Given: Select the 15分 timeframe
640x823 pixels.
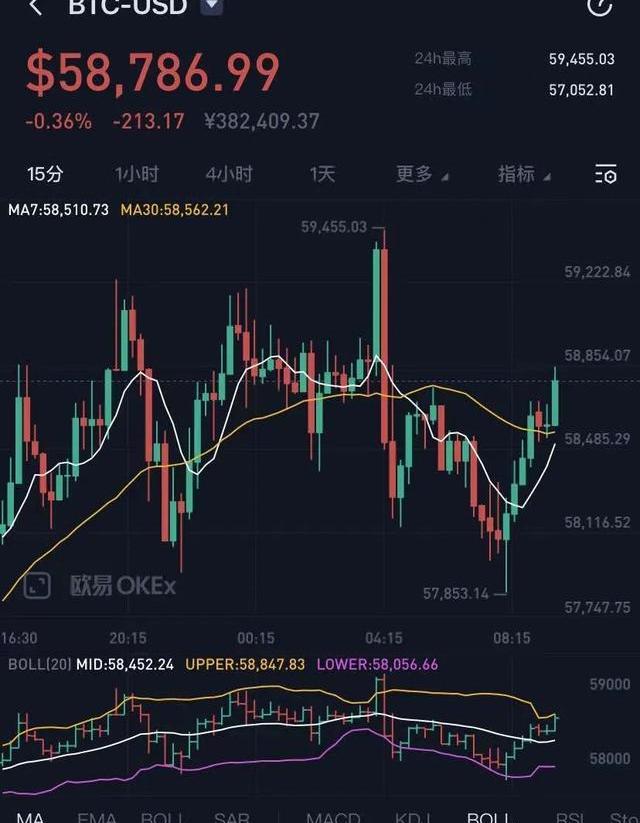Looking at the screenshot, I should pyautogui.click(x=45, y=174).
